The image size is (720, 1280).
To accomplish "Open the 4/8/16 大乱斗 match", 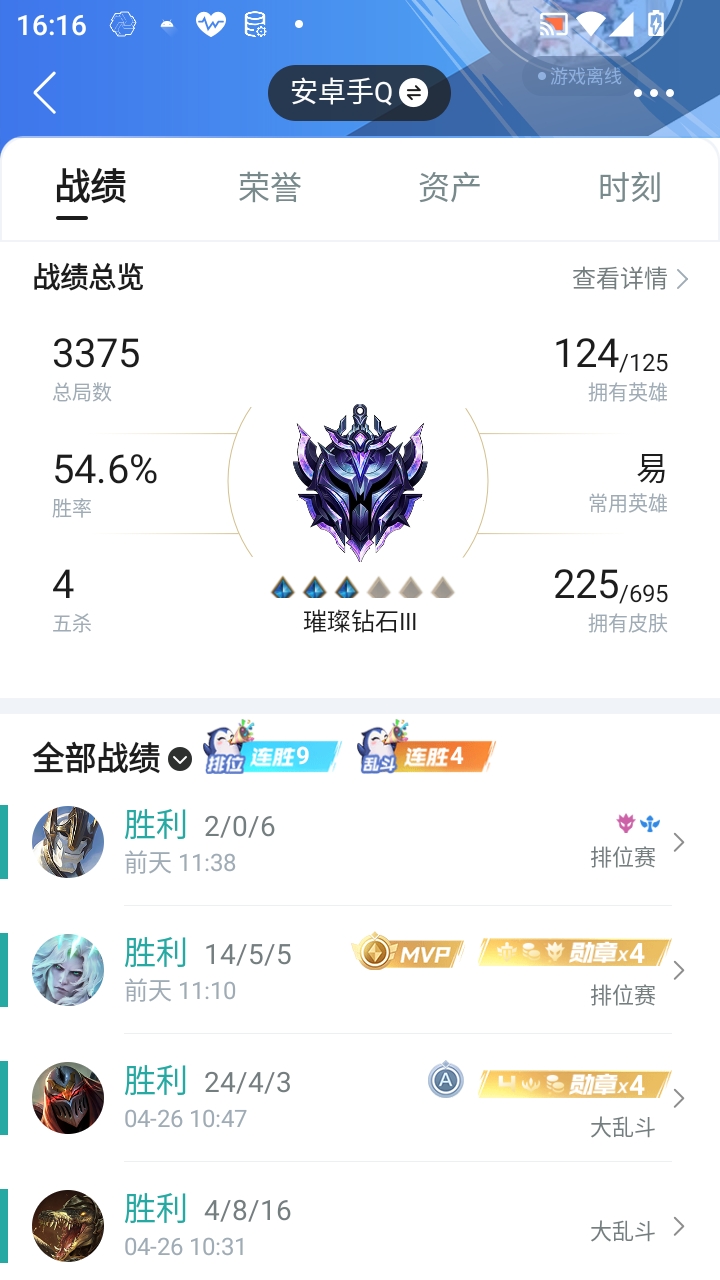I will click(360, 1226).
